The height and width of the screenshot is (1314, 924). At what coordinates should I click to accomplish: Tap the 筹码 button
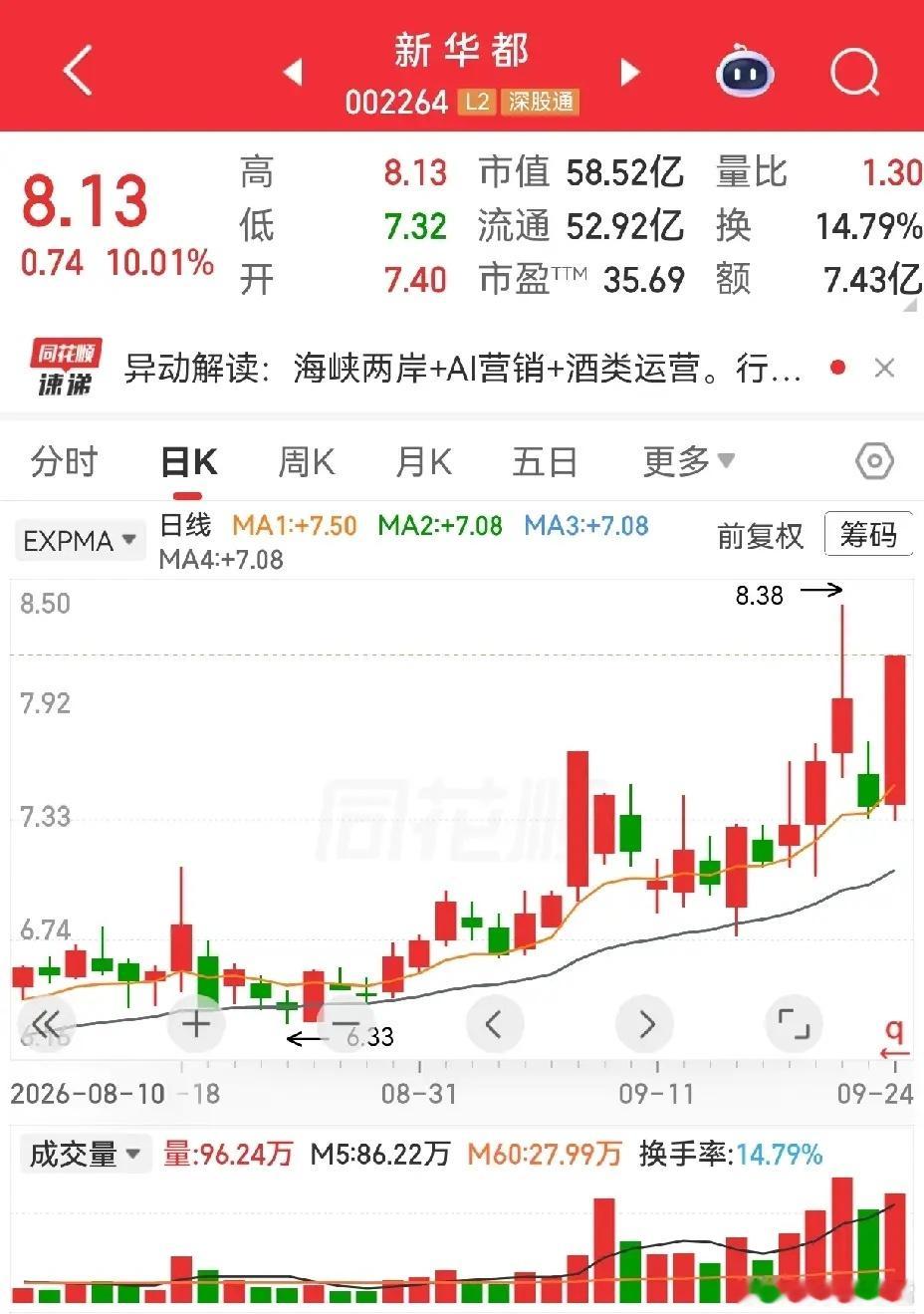coord(868,535)
